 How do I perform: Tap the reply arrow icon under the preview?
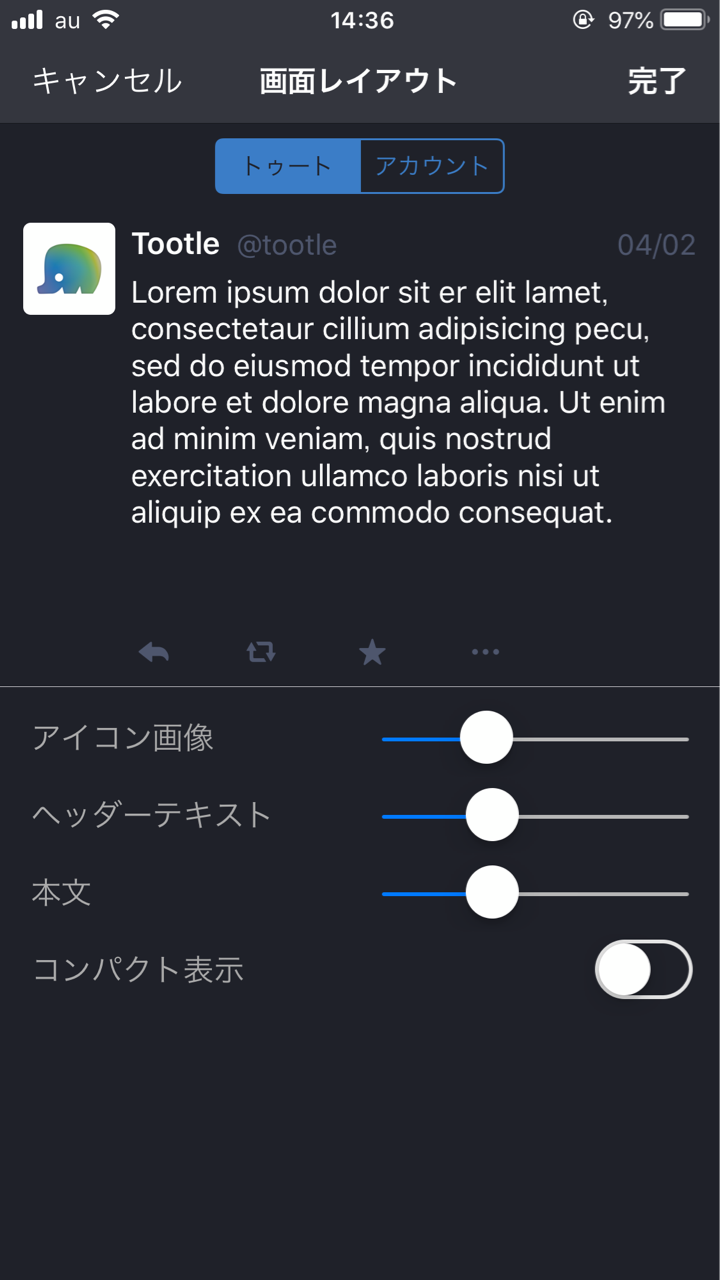pos(154,653)
